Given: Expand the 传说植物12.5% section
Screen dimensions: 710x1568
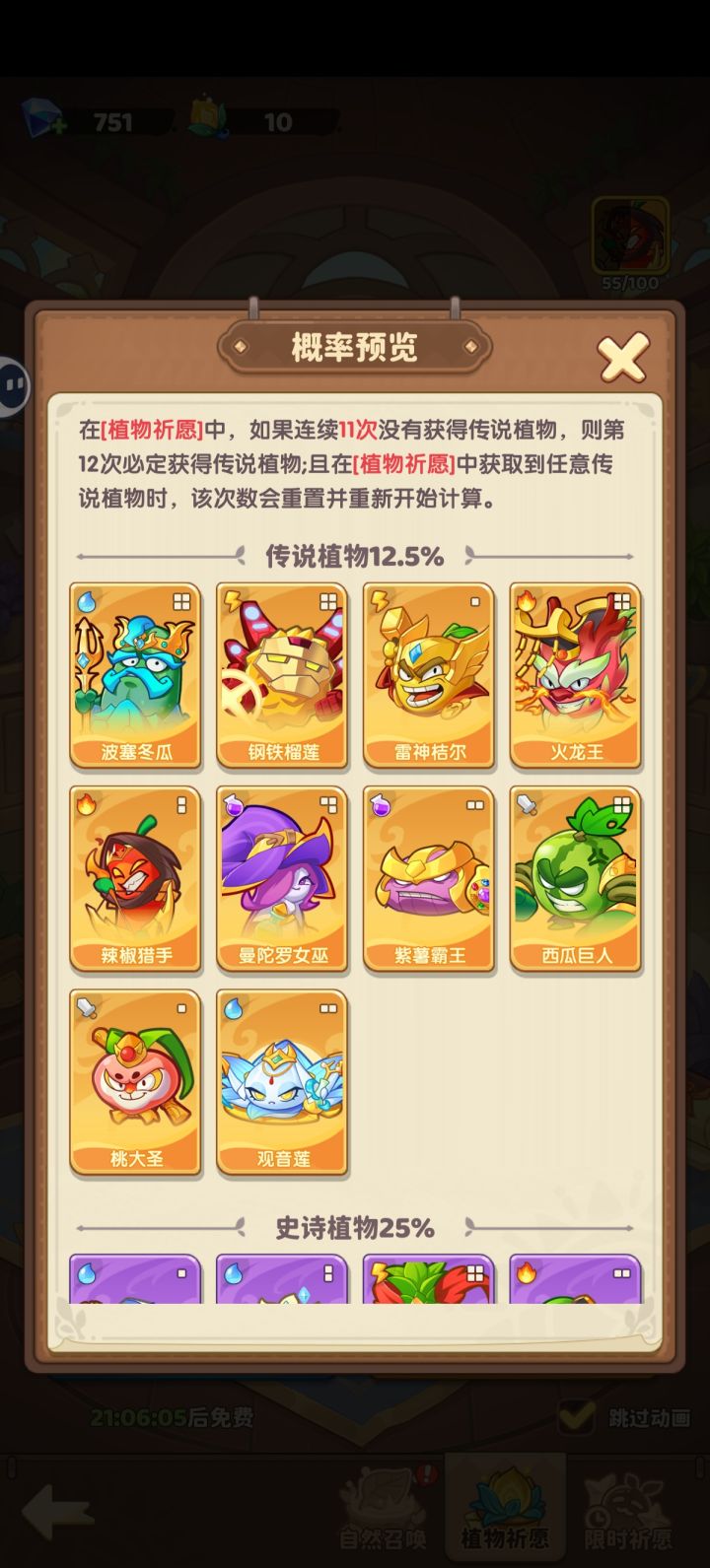Looking at the screenshot, I should 355,557.
